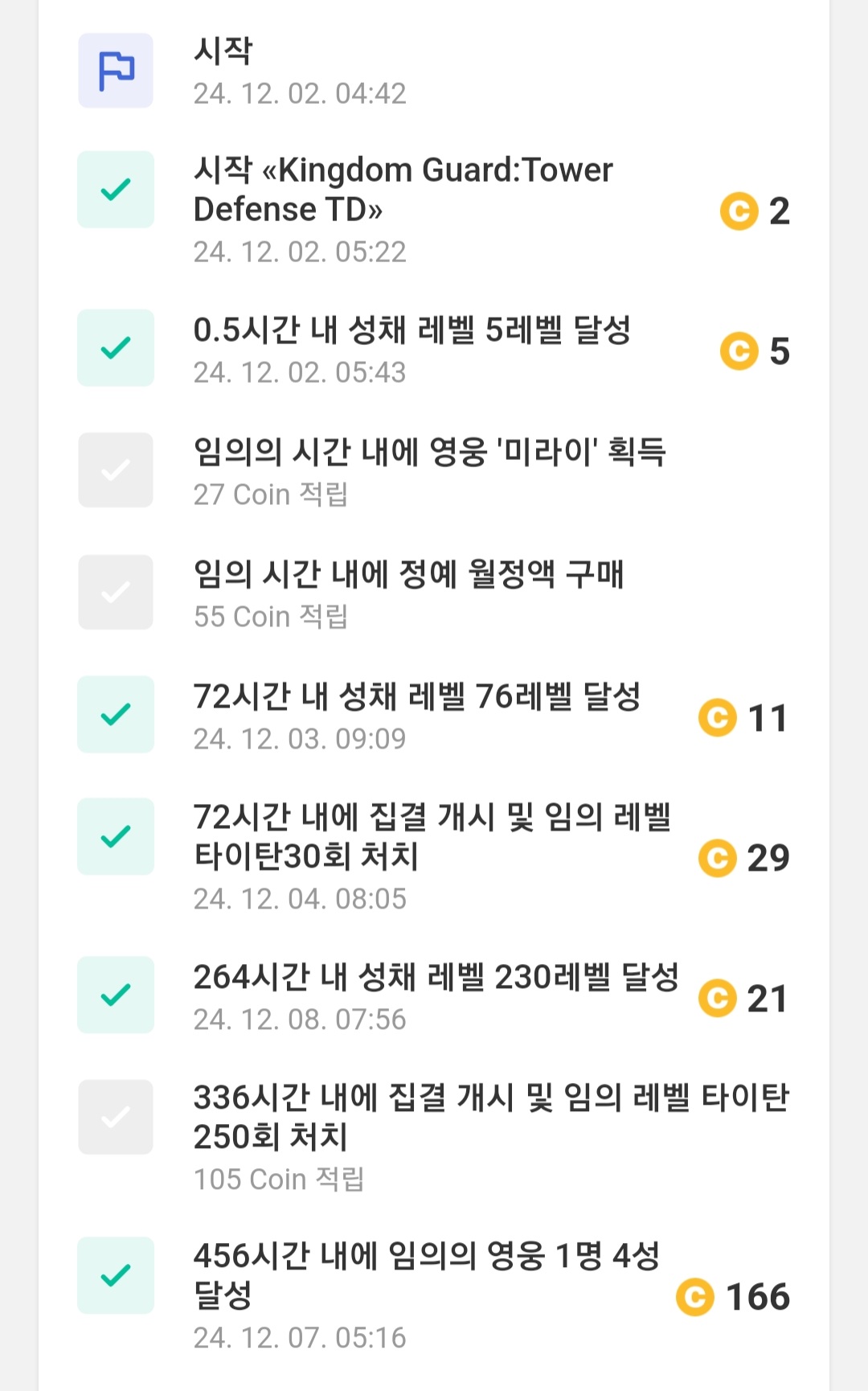
Task: Click the checkmark on the castle level 76 task
Action: pyautogui.click(x=115, y=716)
